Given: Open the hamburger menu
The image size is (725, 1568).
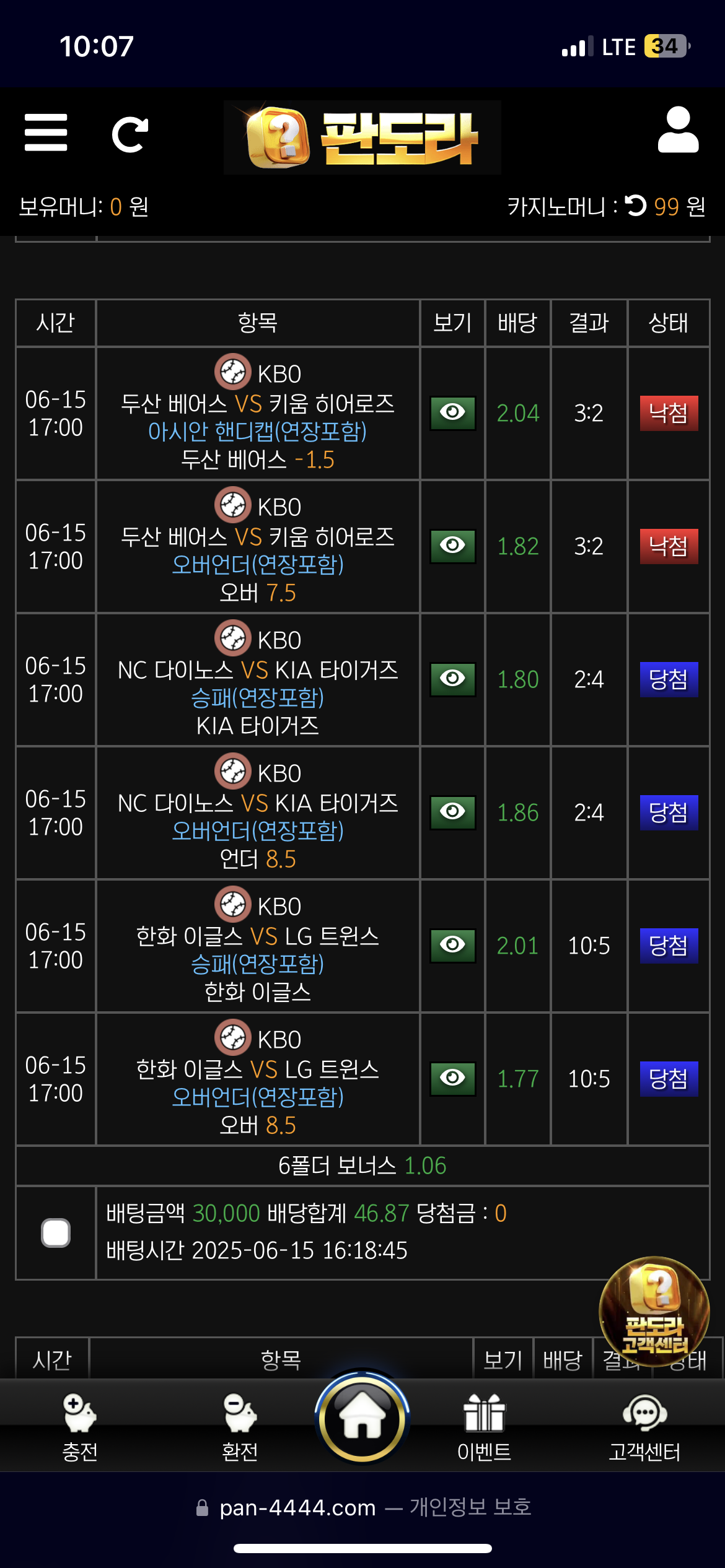Looking at the screenshot, I should click(46, 133).
